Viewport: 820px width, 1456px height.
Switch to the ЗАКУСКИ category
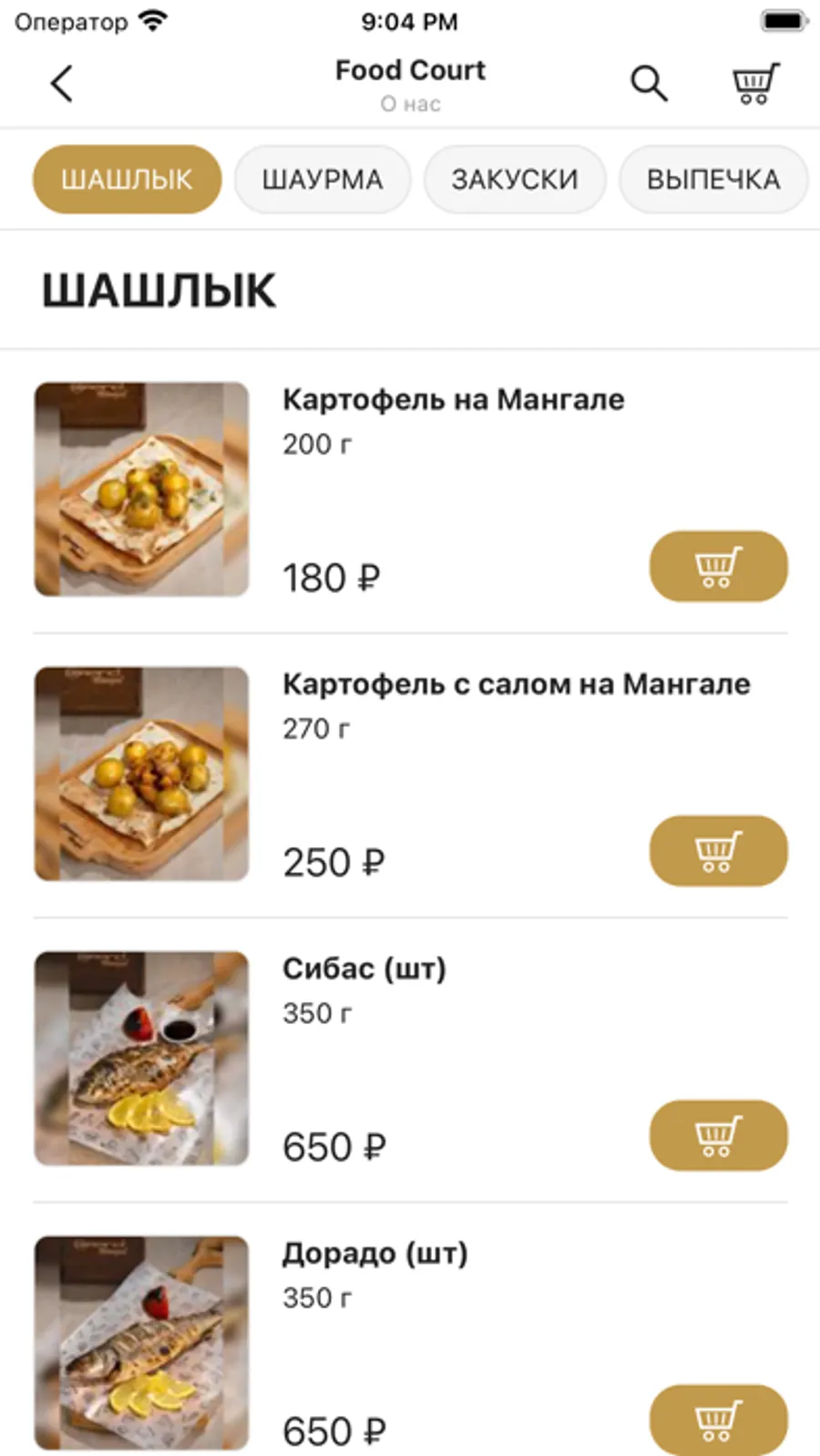[x=515, y=179]
